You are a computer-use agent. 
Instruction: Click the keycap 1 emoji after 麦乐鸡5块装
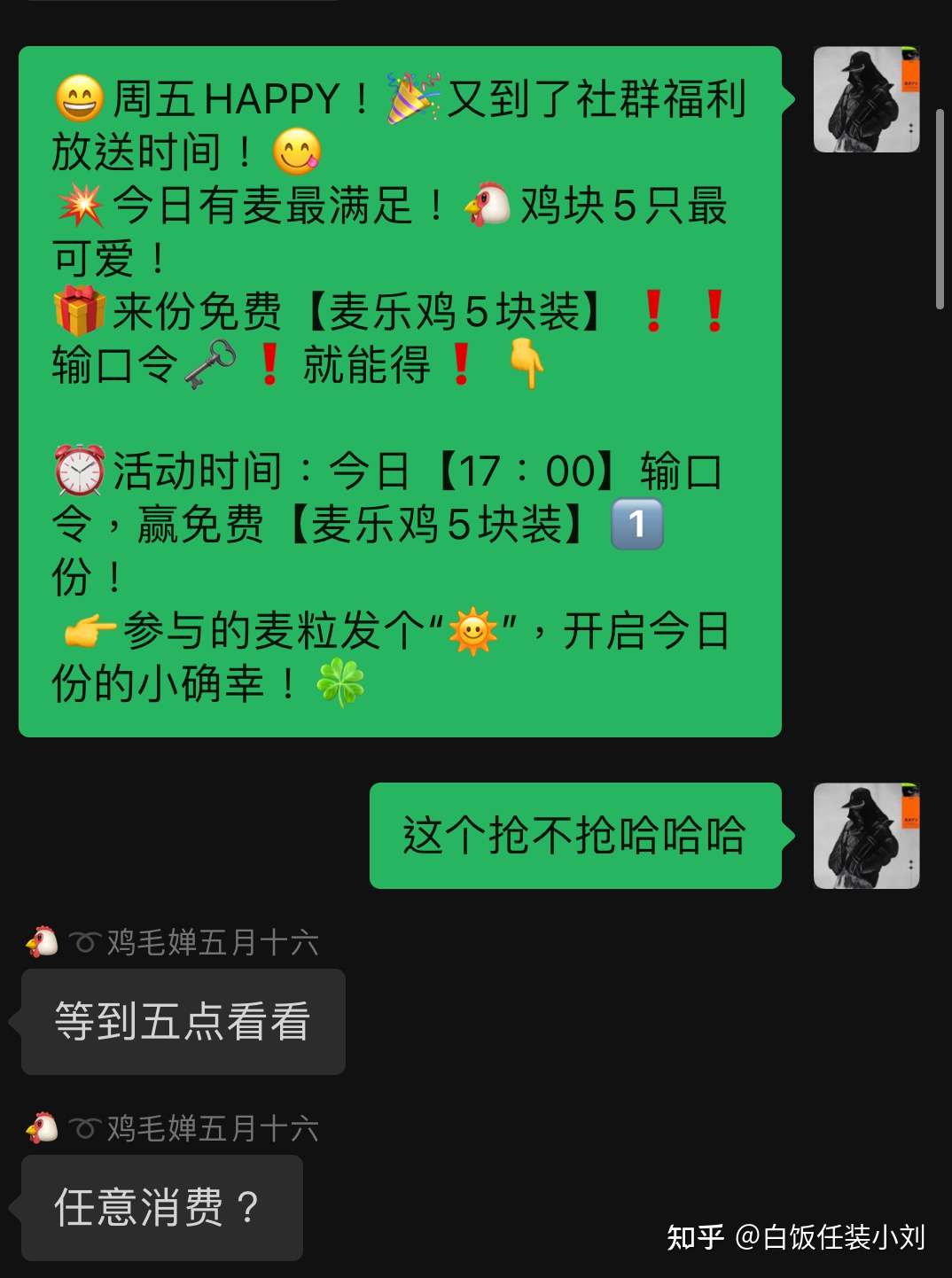pos(638,526)
